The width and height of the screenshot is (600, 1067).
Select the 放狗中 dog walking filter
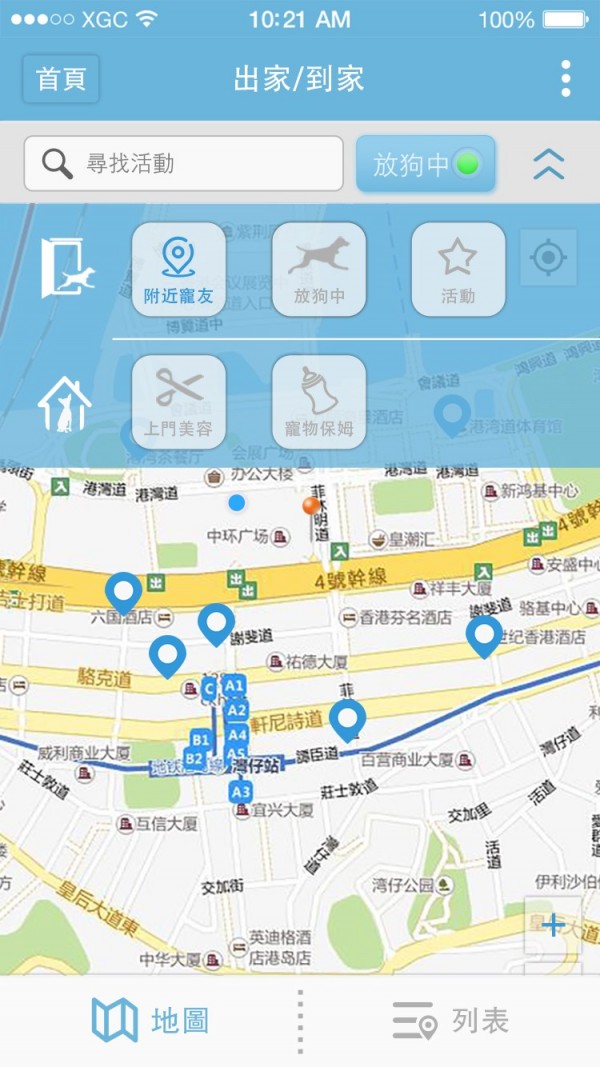319,269
